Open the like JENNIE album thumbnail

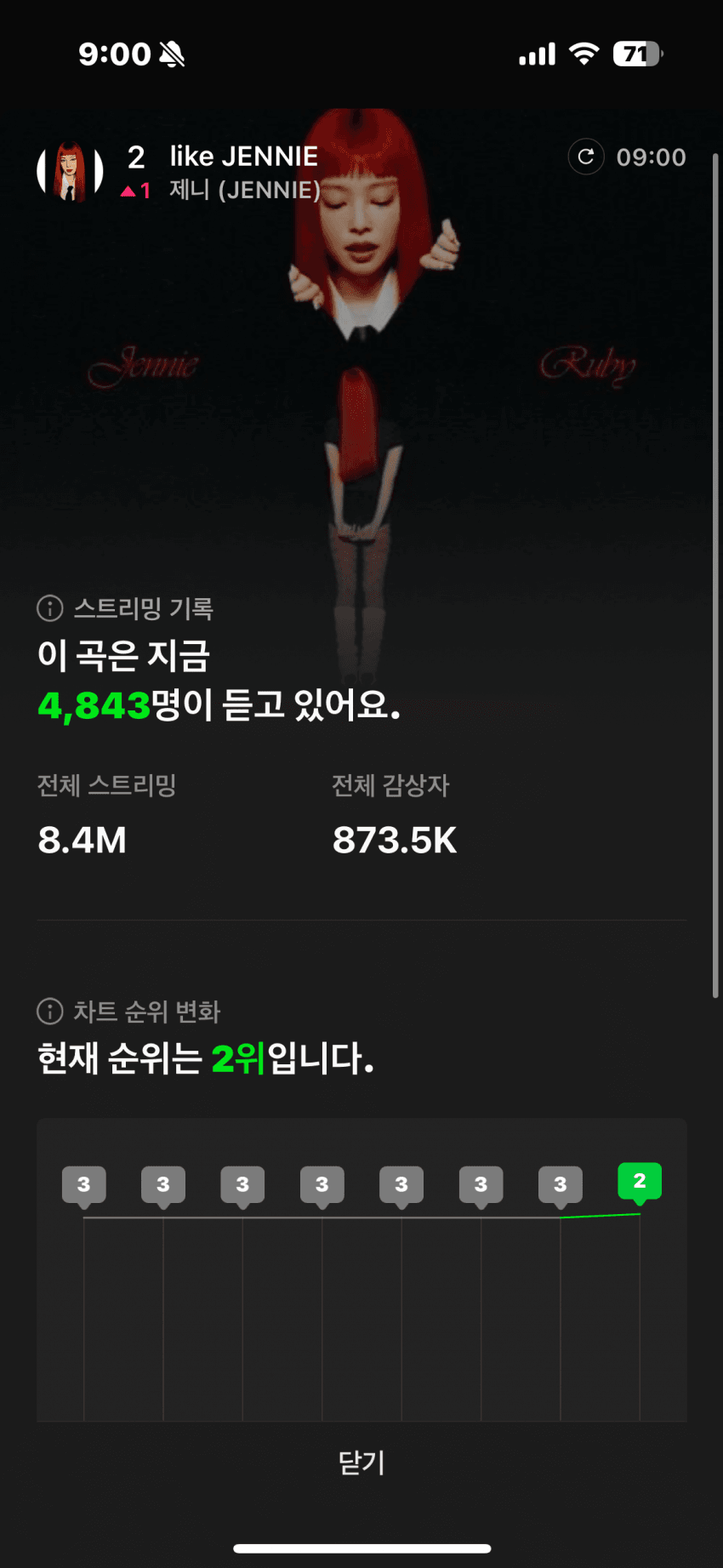71,171
